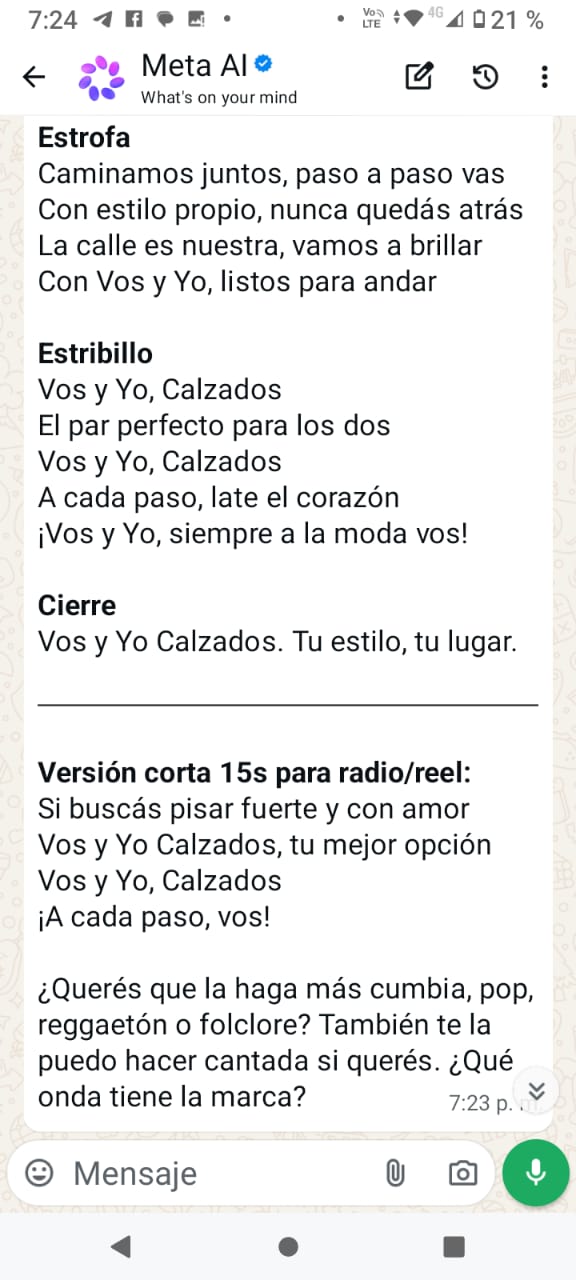Viewport: 576px width, 1280px height.
Task: Record a voice message with the microphone
Action: coord(536,1172)
